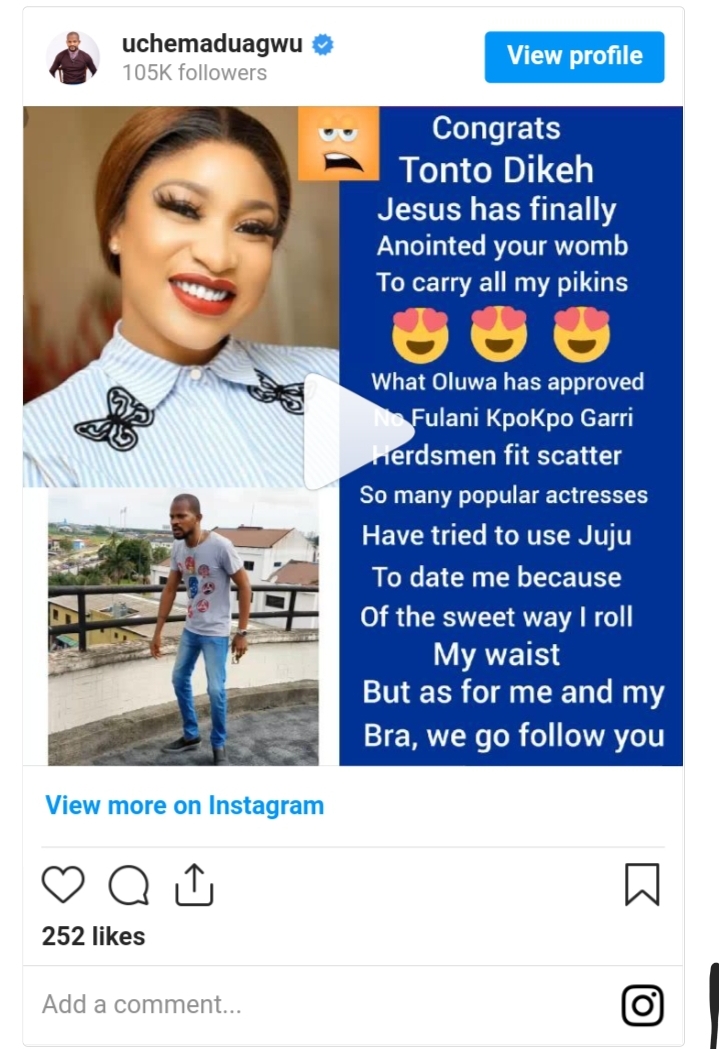Image resolution: width=719 pixels, height=1049 pixels.
Task: Share this post
Action: [194, 885]
